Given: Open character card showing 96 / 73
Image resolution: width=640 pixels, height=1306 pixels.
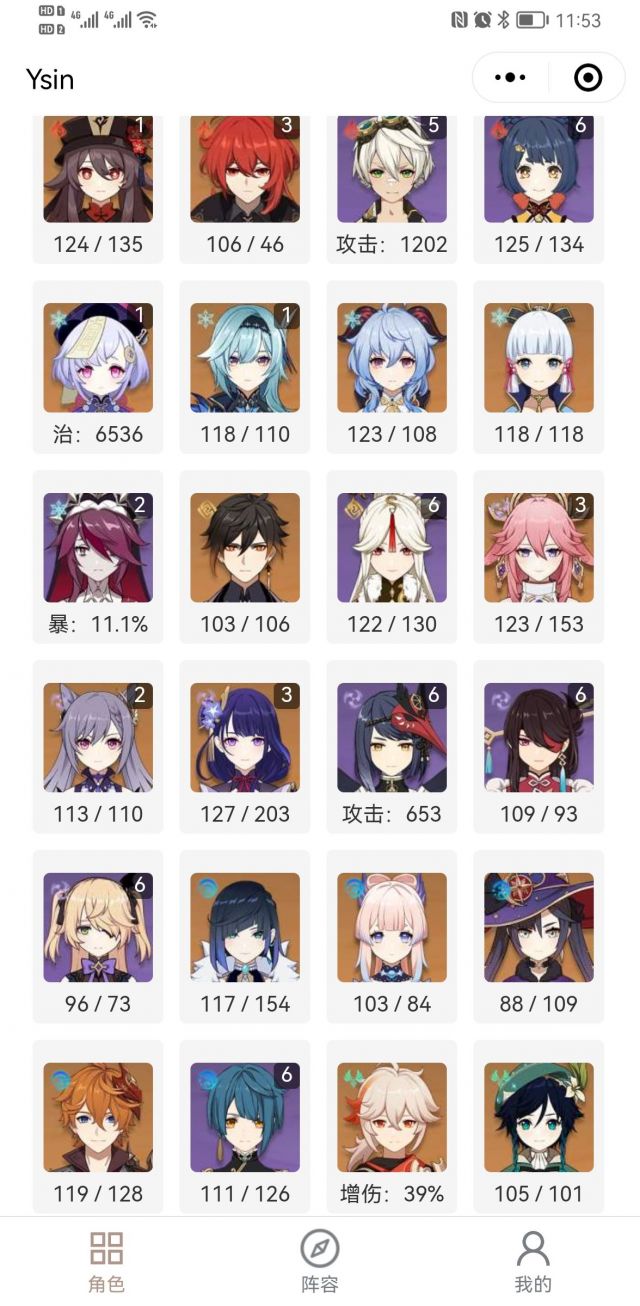Looking at the screenshot, I should pyautogui.click(x=98, y=936).
